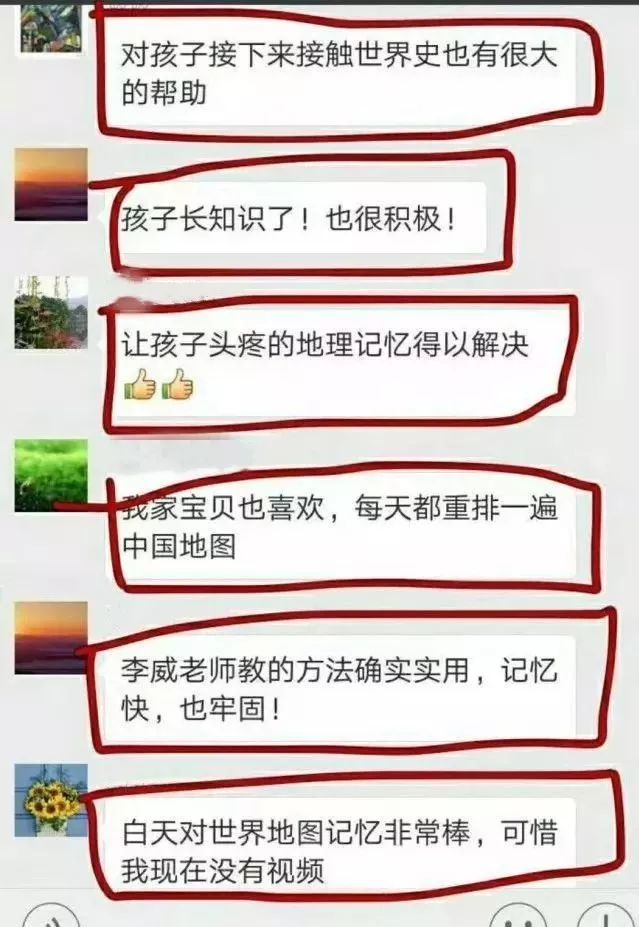The width and height of the screenshot is (639, 927).
Task: Switch to voice input
Action: click(48, 917)
